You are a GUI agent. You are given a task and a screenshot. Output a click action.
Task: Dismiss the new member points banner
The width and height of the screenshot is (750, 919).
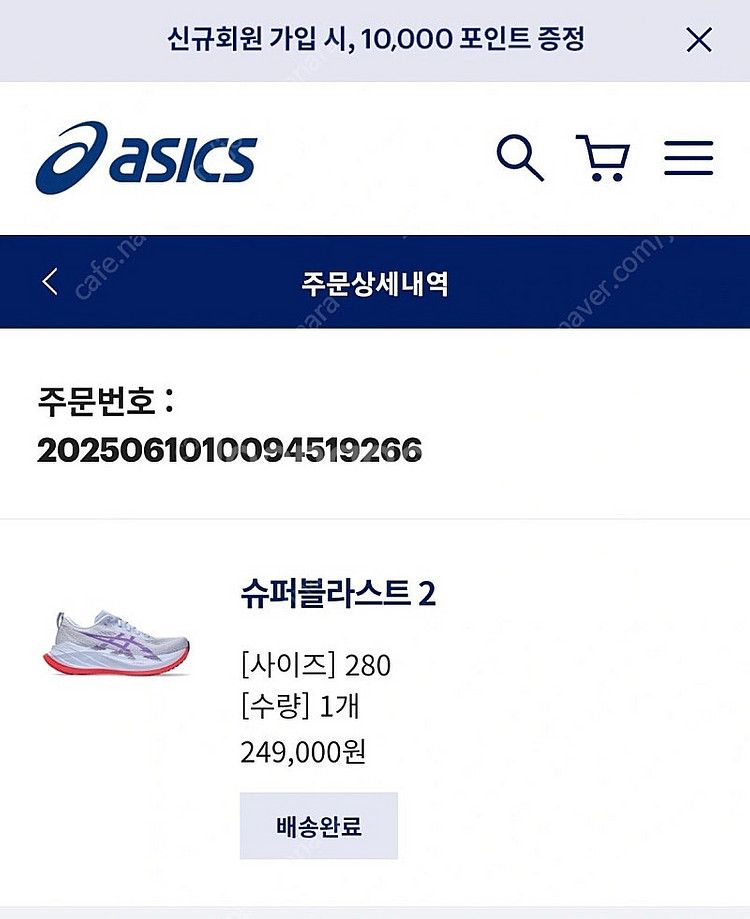click(698, 40)
